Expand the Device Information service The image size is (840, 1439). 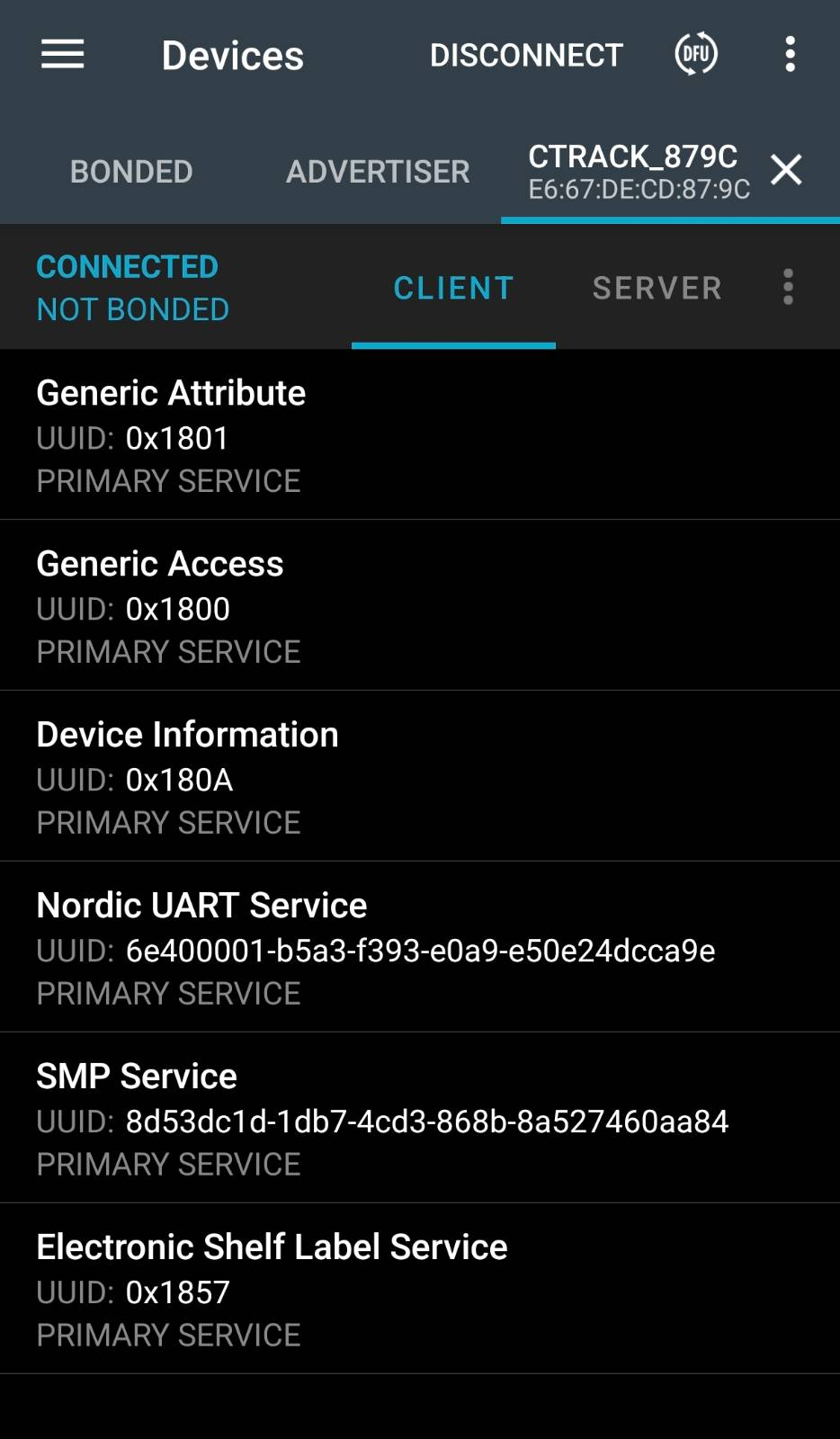click(420, 777)
